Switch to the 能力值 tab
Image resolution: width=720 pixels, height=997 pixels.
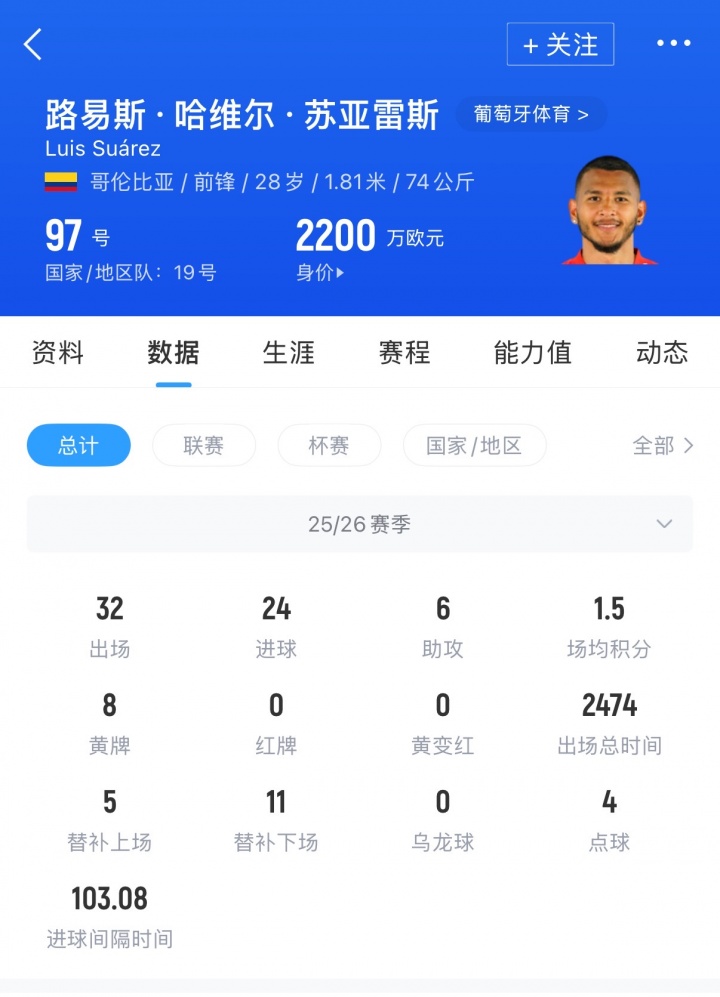[533, 352]
